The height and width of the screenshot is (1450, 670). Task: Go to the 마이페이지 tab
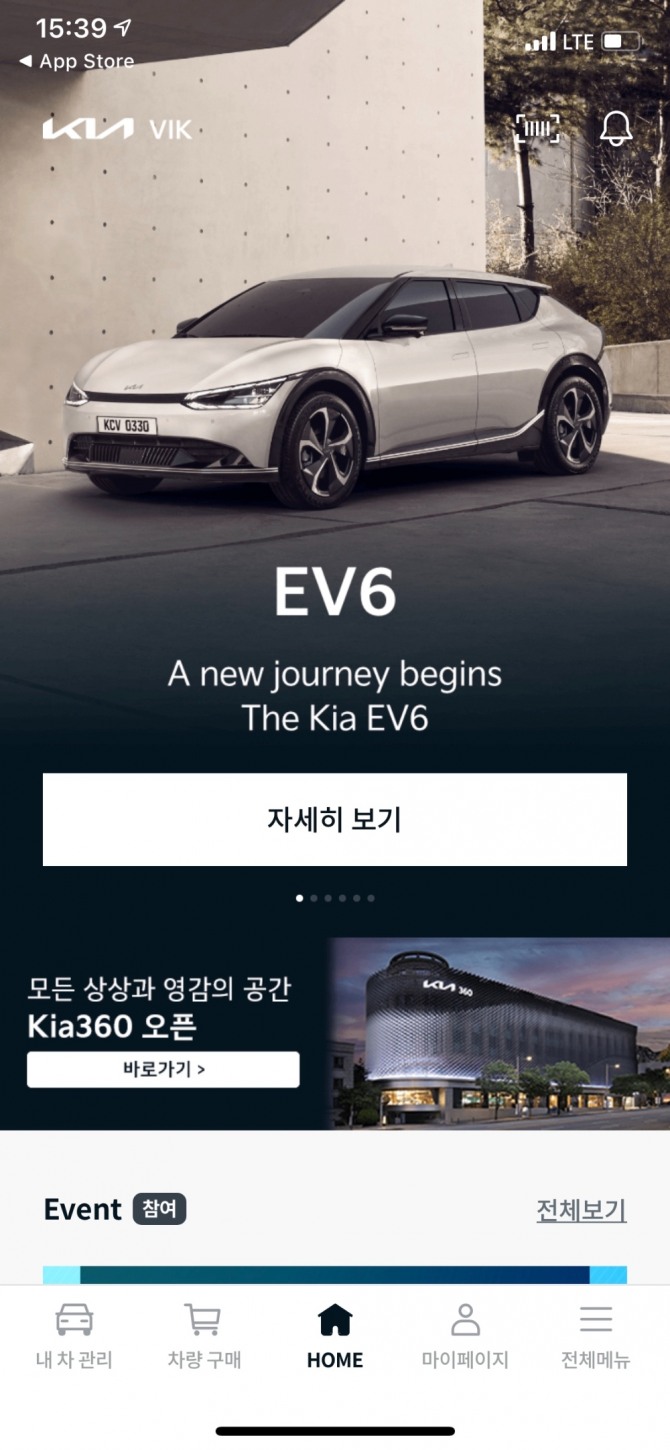point(465,1335)
